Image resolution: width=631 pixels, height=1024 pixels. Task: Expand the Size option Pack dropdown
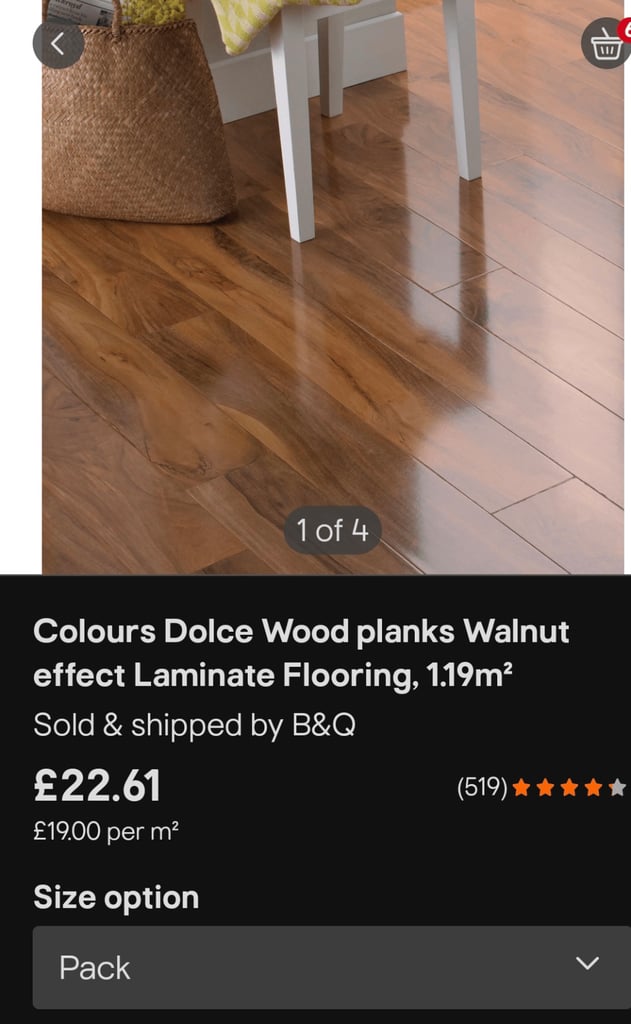331,966
